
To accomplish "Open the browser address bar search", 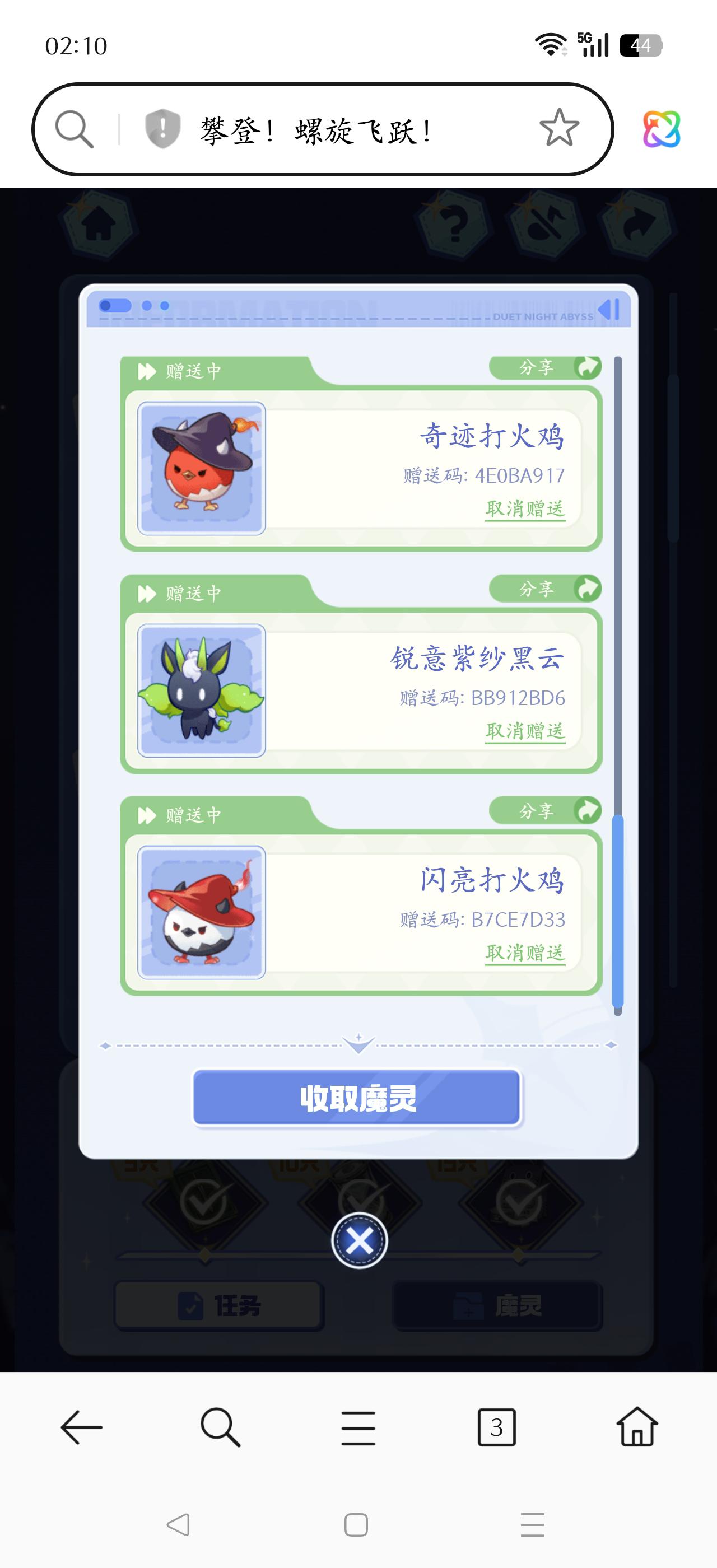I will coord(75,129).
